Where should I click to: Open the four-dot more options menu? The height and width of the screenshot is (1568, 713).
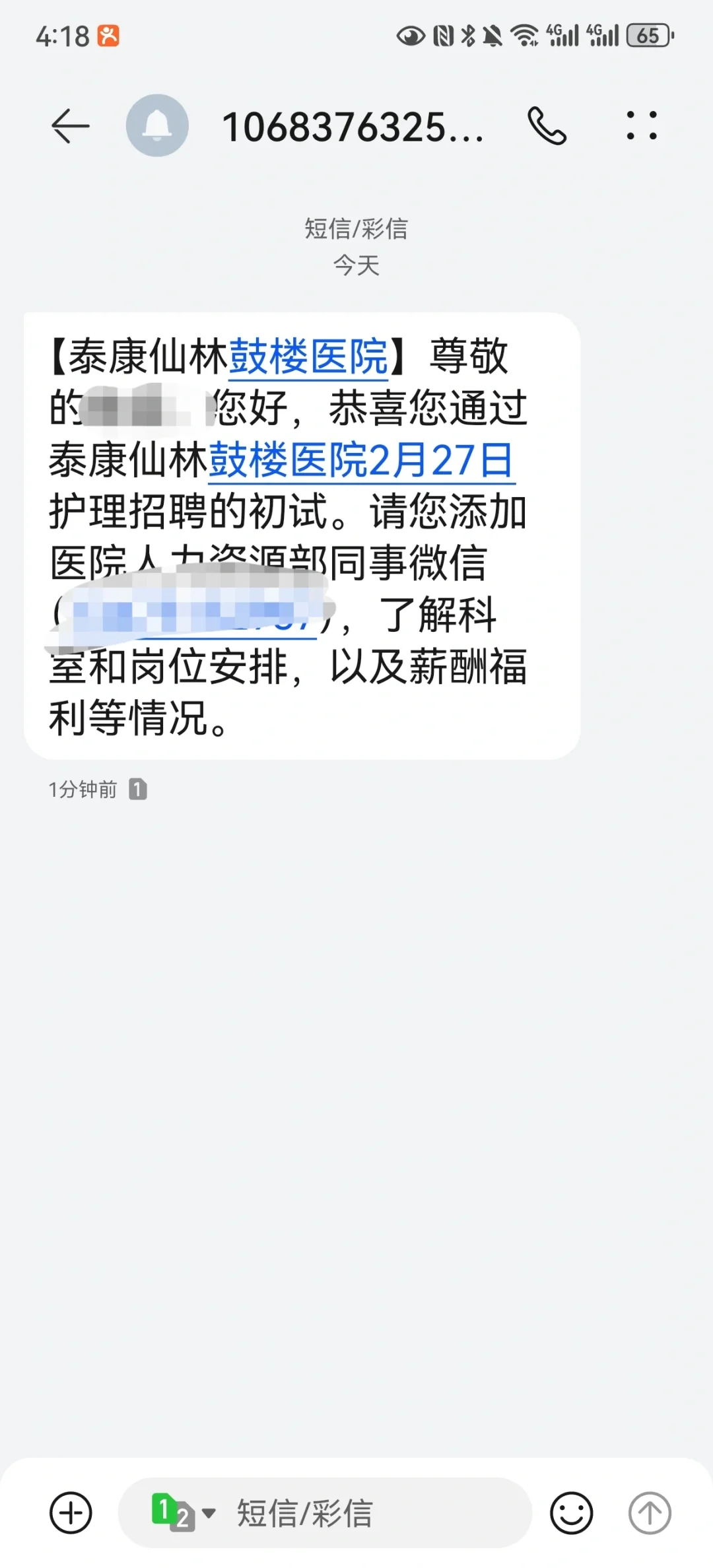642,125
